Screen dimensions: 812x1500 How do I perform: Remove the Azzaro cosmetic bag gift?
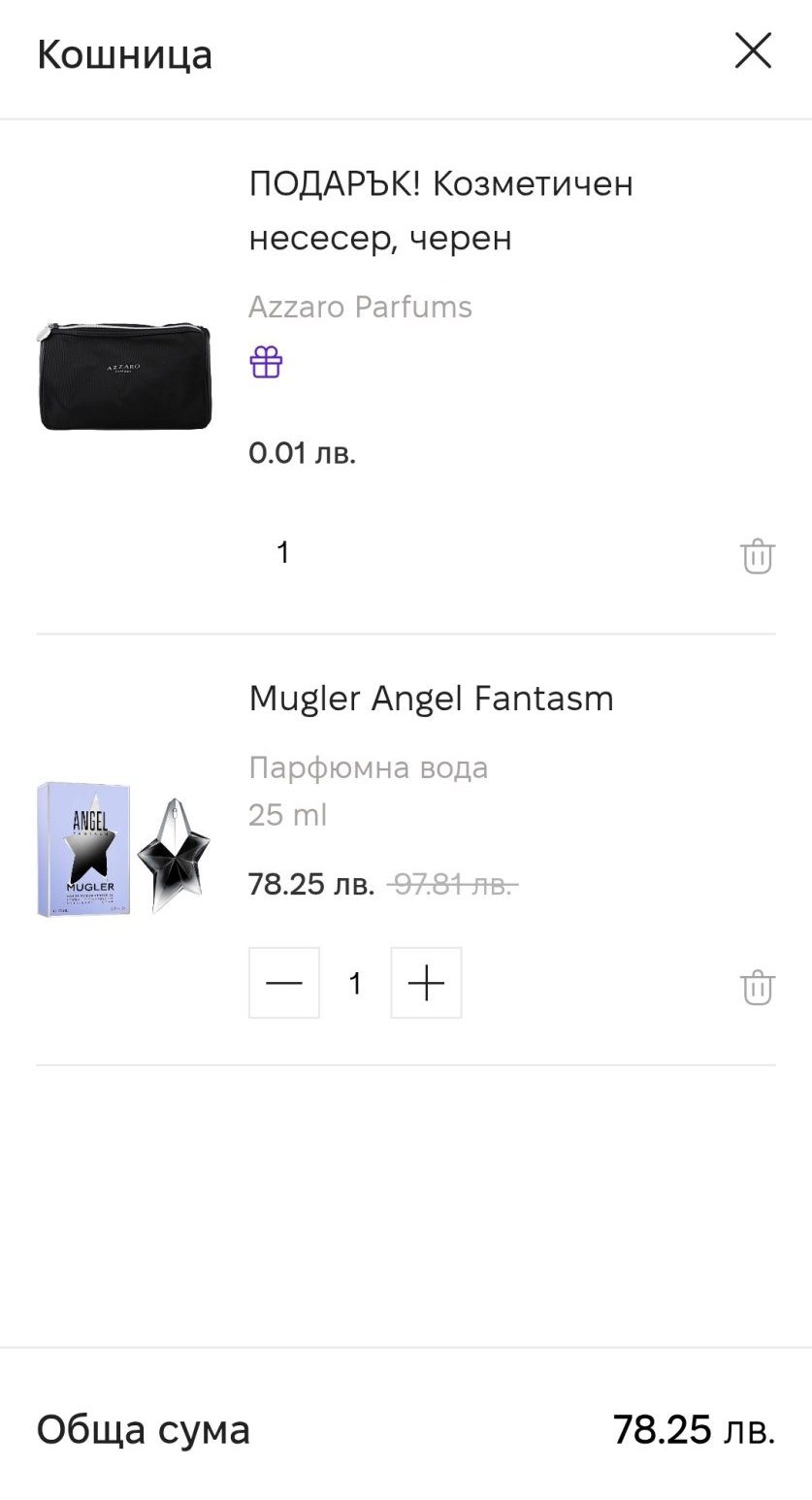click(757, 556)
